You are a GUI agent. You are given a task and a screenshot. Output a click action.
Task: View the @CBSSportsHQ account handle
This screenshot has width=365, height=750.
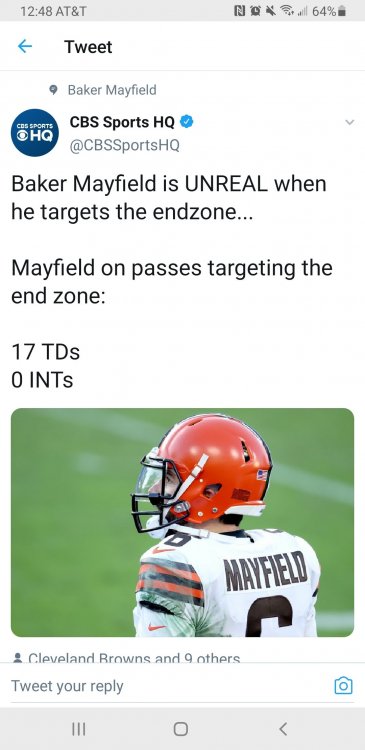coord(125,145)
